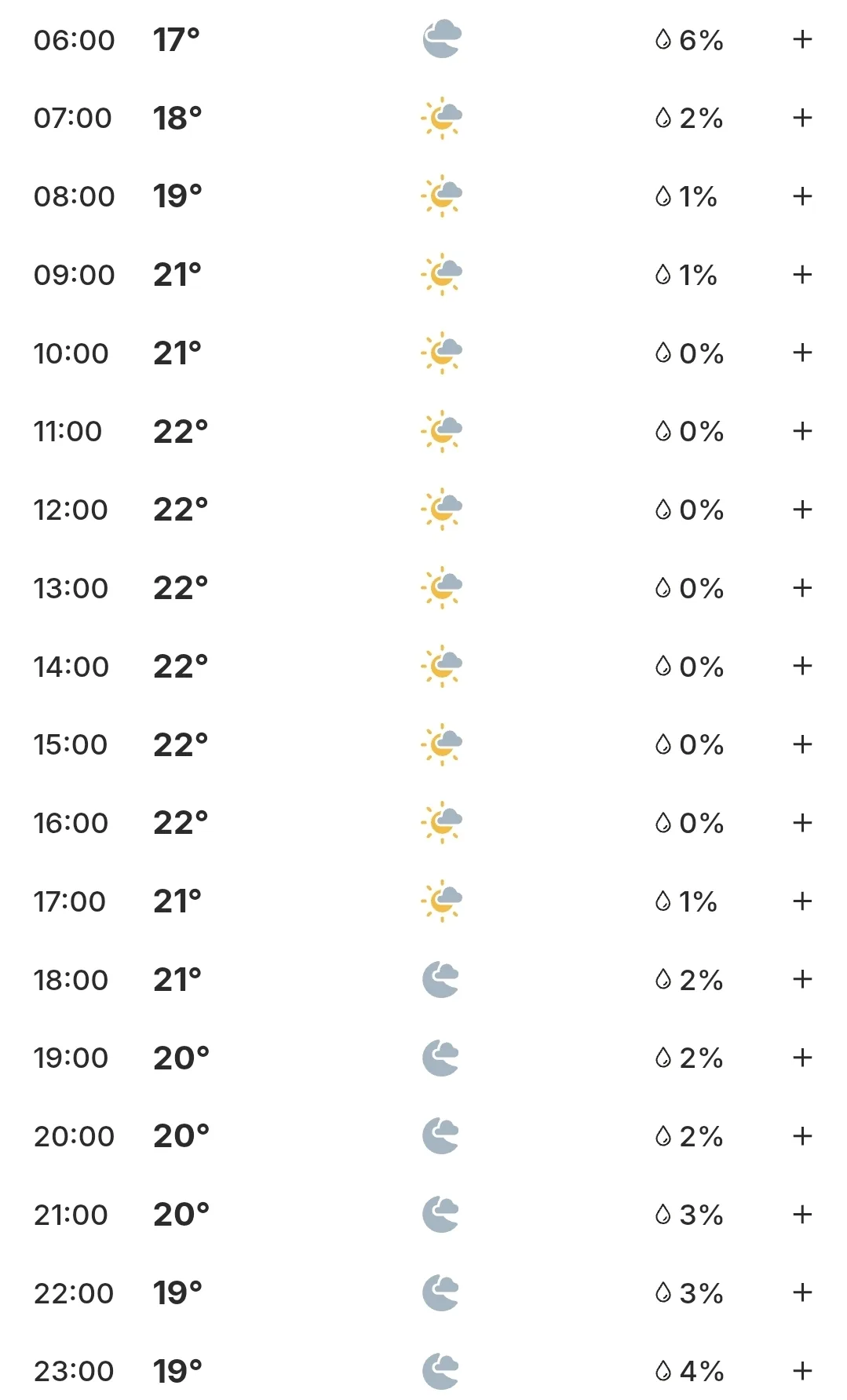847x1400 pixels.
Task: Expand the 06:00 forecast details
Action: [x=801, y=39]
